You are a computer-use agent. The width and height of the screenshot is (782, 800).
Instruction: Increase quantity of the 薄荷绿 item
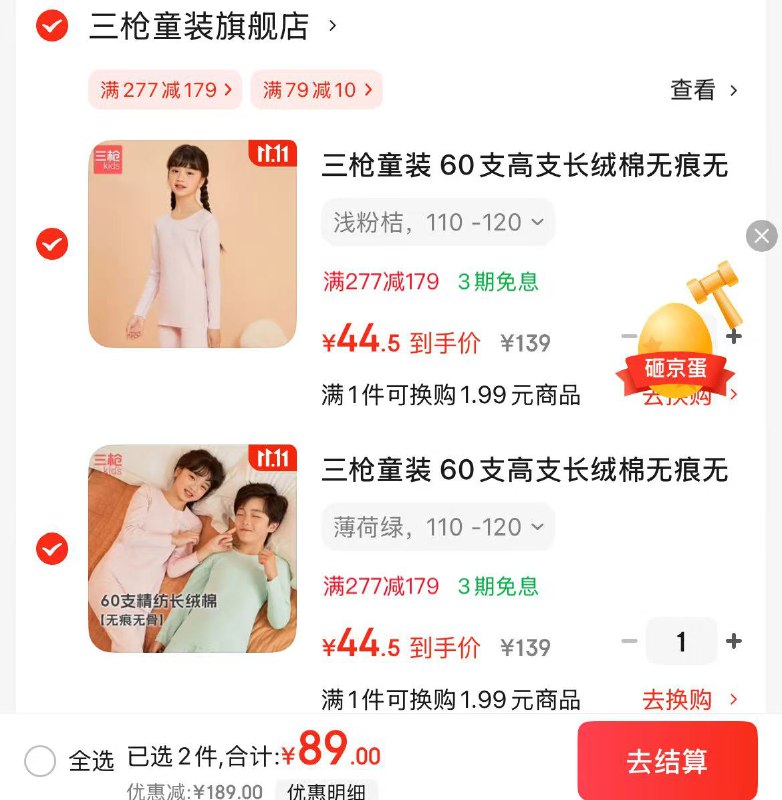click(734, 641)
